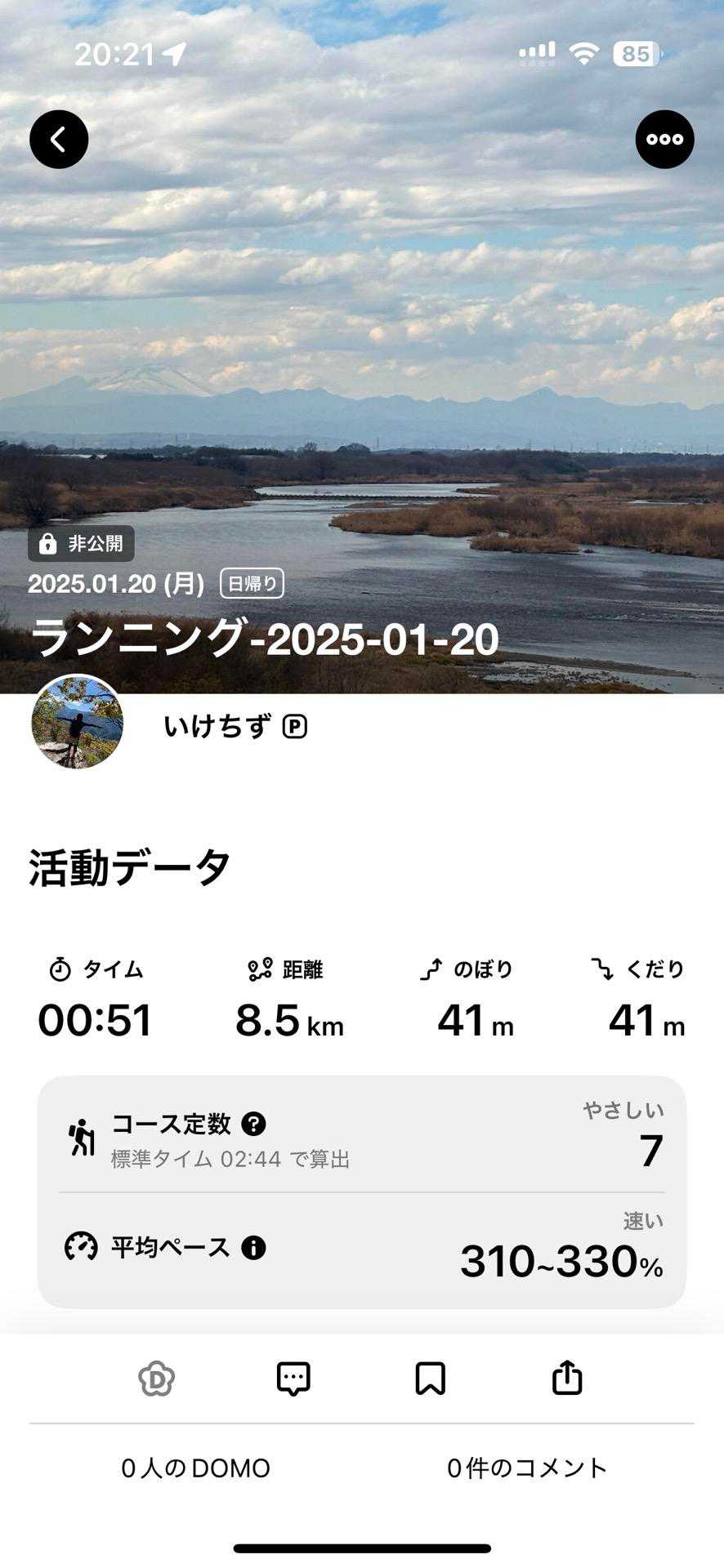The height and width of the screenshot is (1568, 724).
Task: Give a DOMO to this activity
Action: (x=156, y=1379)
